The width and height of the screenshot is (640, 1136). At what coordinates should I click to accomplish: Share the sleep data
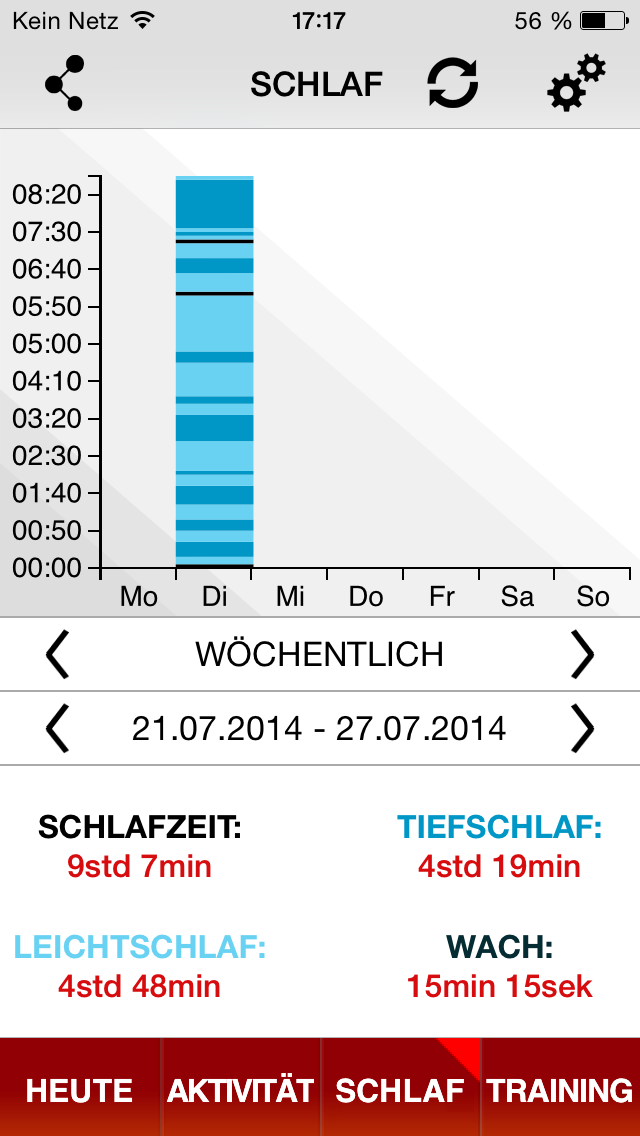tap(64, 84)
